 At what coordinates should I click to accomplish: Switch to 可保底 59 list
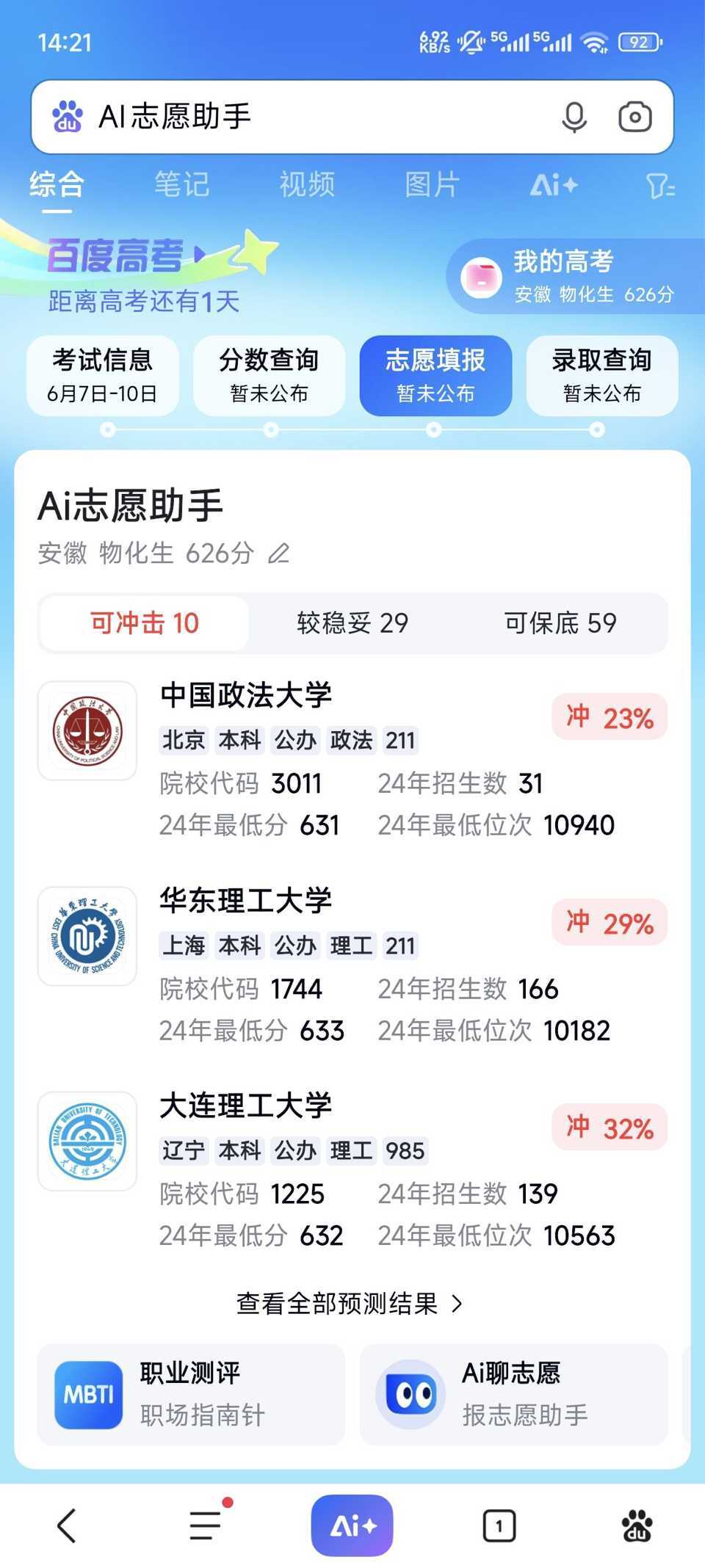coord(560,623)
